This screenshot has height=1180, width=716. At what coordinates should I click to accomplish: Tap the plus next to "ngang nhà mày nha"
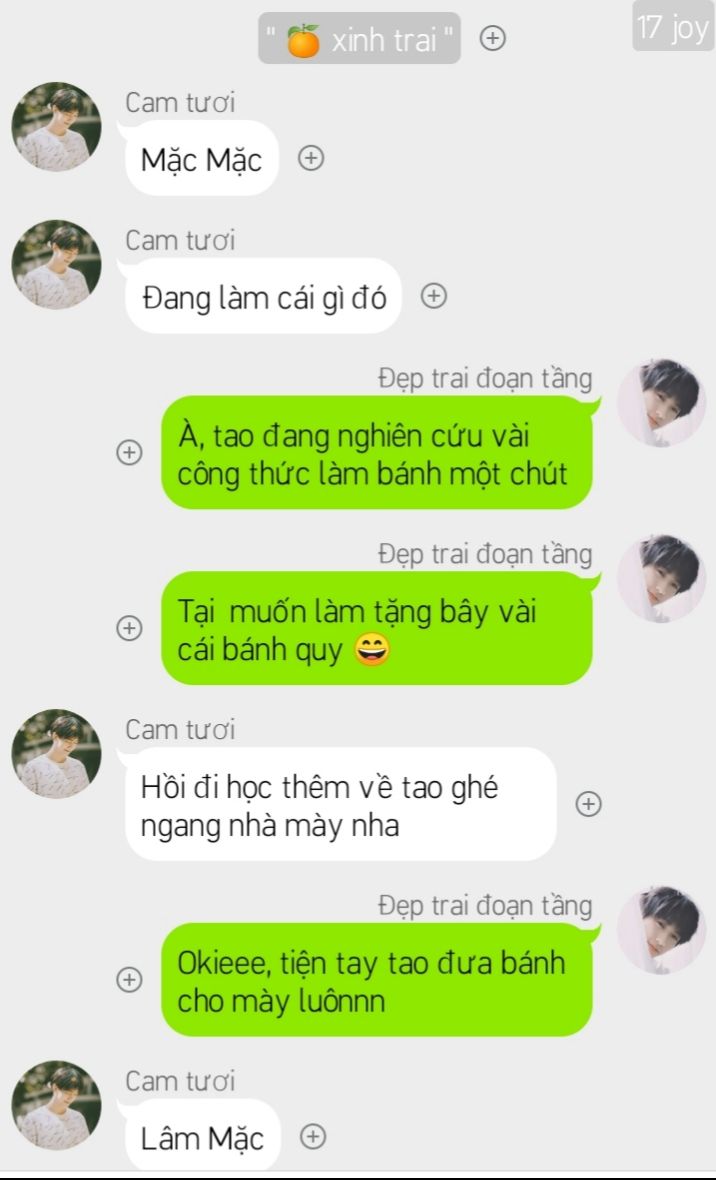[x=589, y=805]
